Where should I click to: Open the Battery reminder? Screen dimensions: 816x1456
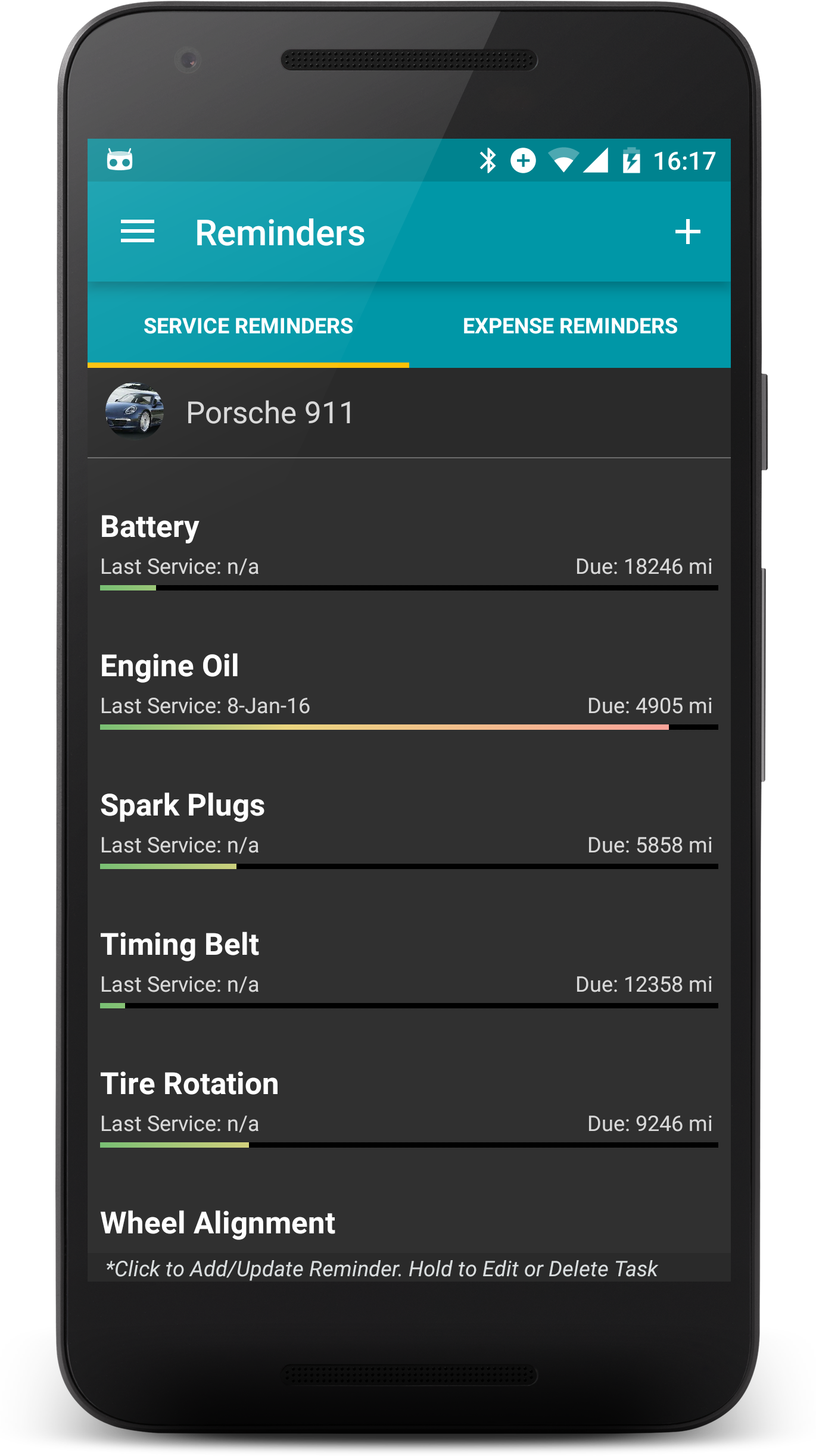tap(409, 548)
